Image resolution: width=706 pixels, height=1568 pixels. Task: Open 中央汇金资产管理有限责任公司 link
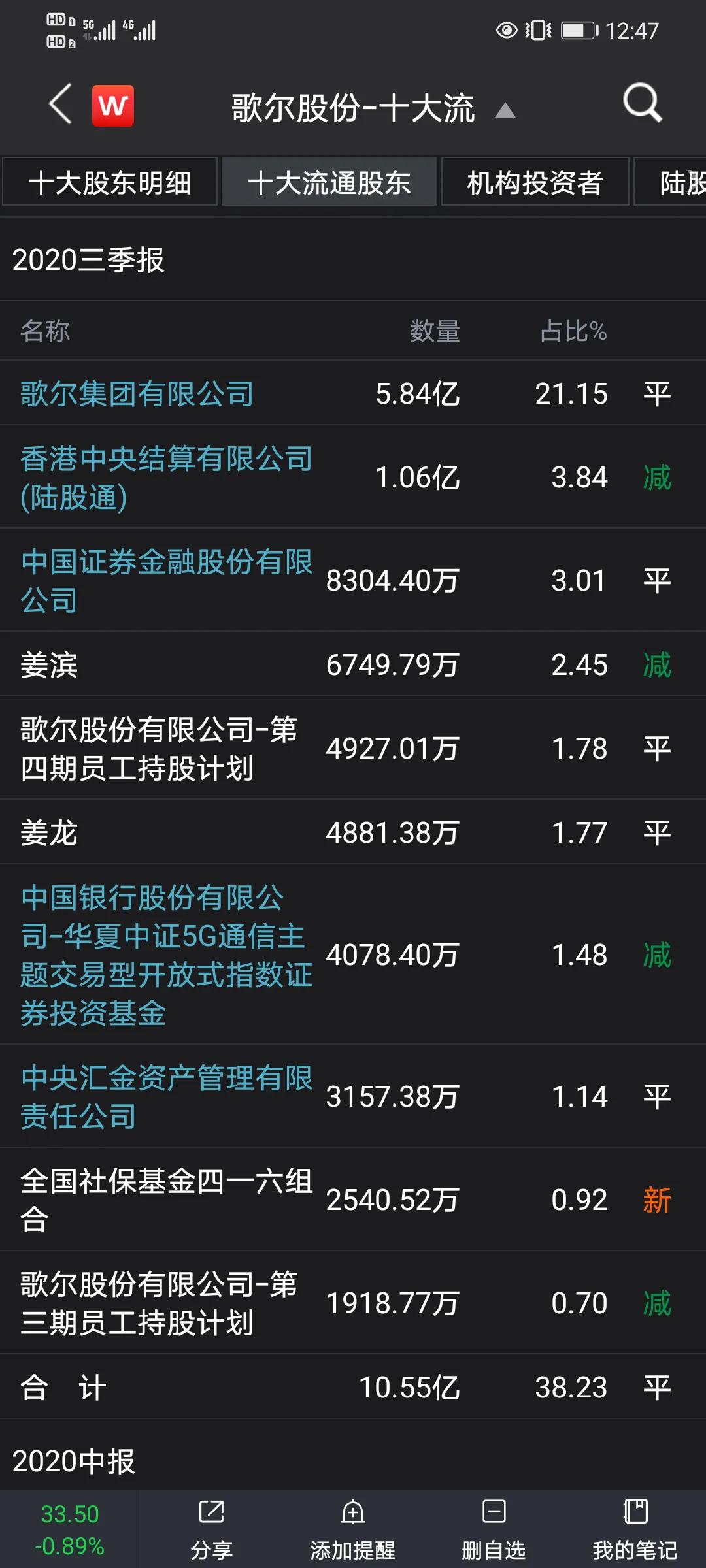tap(167, 1097)
